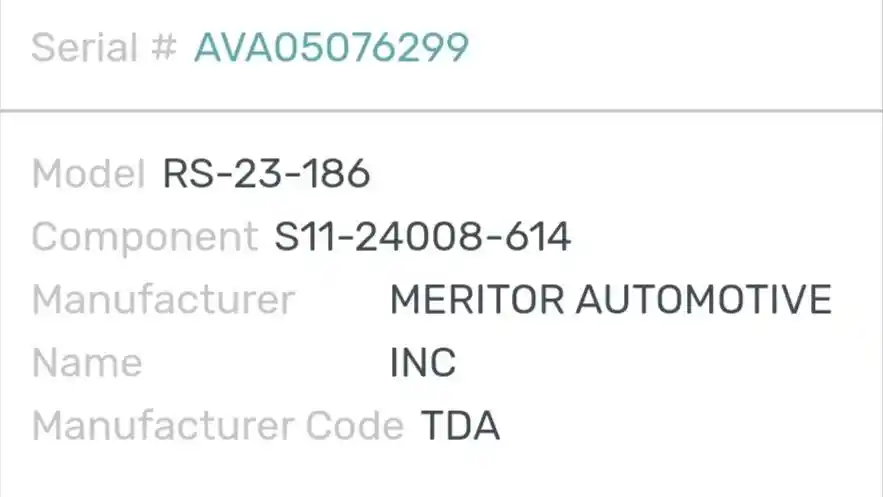
Task: Open serial number AVA05076299 link
Action: coord(331,47)
